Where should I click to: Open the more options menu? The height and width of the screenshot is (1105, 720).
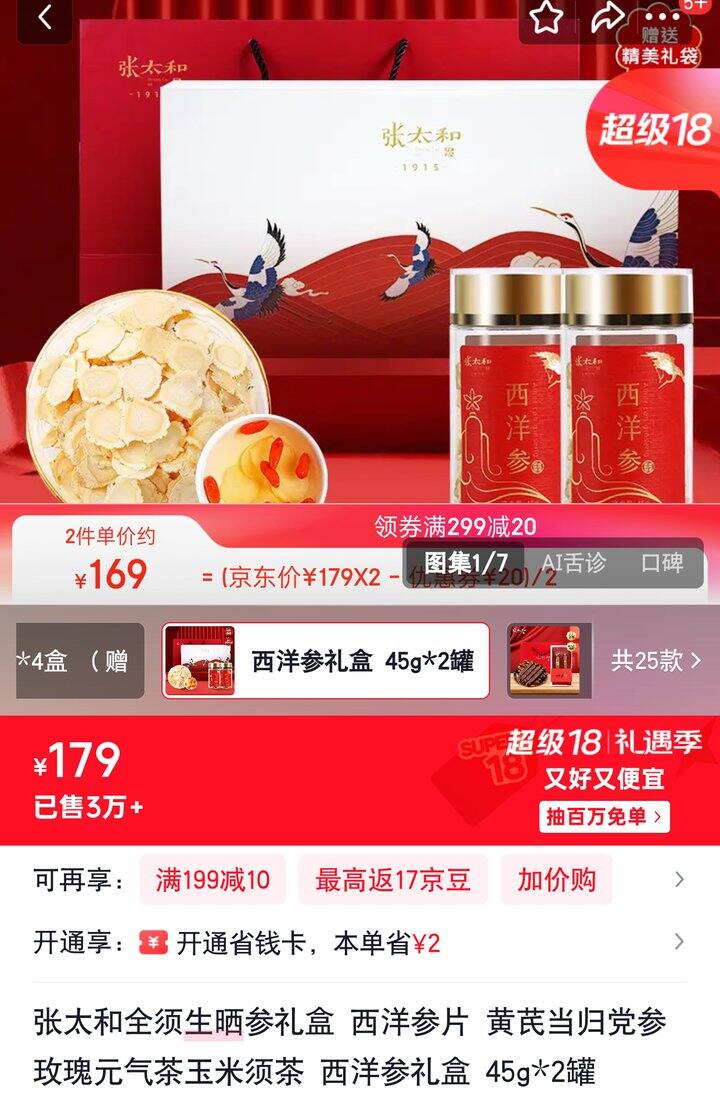[665, 18]
